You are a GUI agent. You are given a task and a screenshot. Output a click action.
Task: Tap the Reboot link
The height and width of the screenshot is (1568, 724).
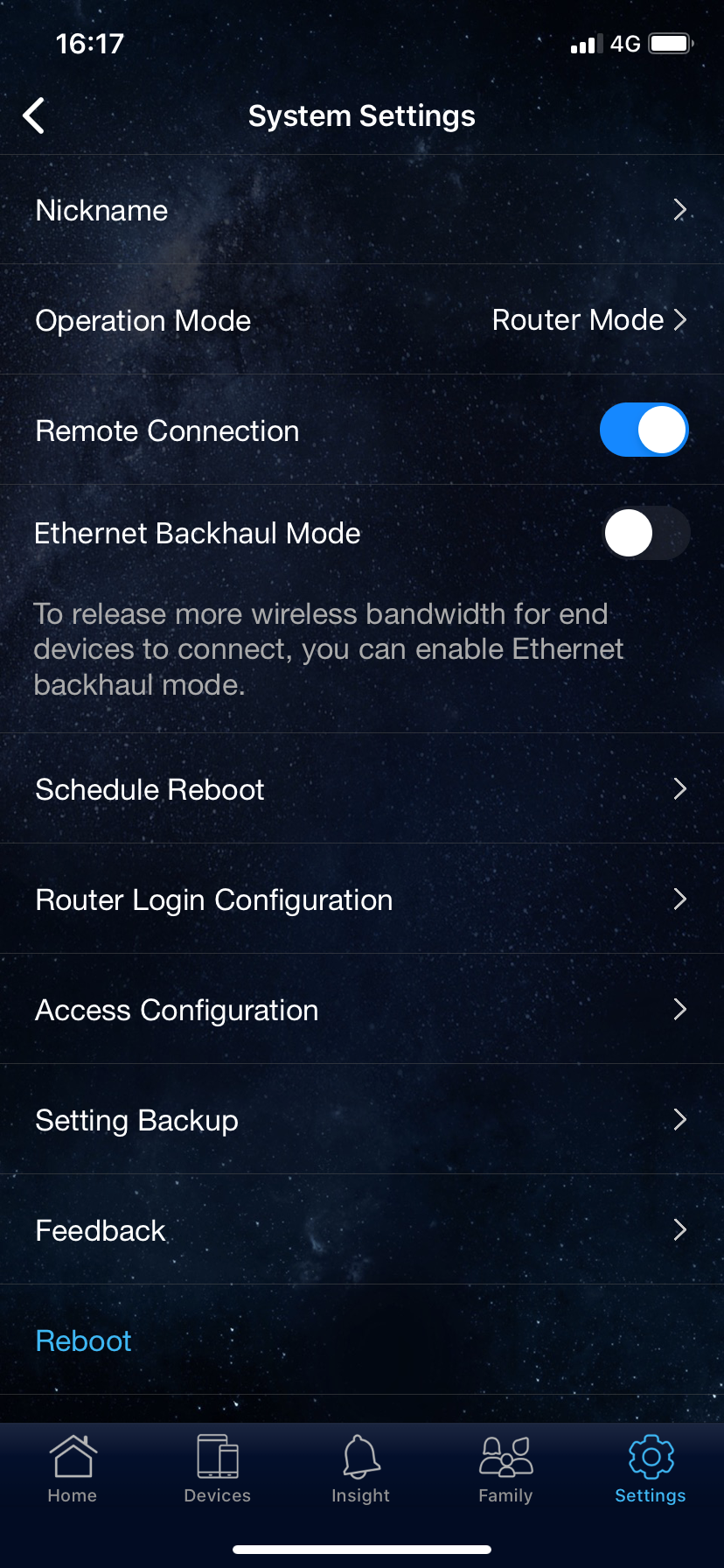point(84,1340)
